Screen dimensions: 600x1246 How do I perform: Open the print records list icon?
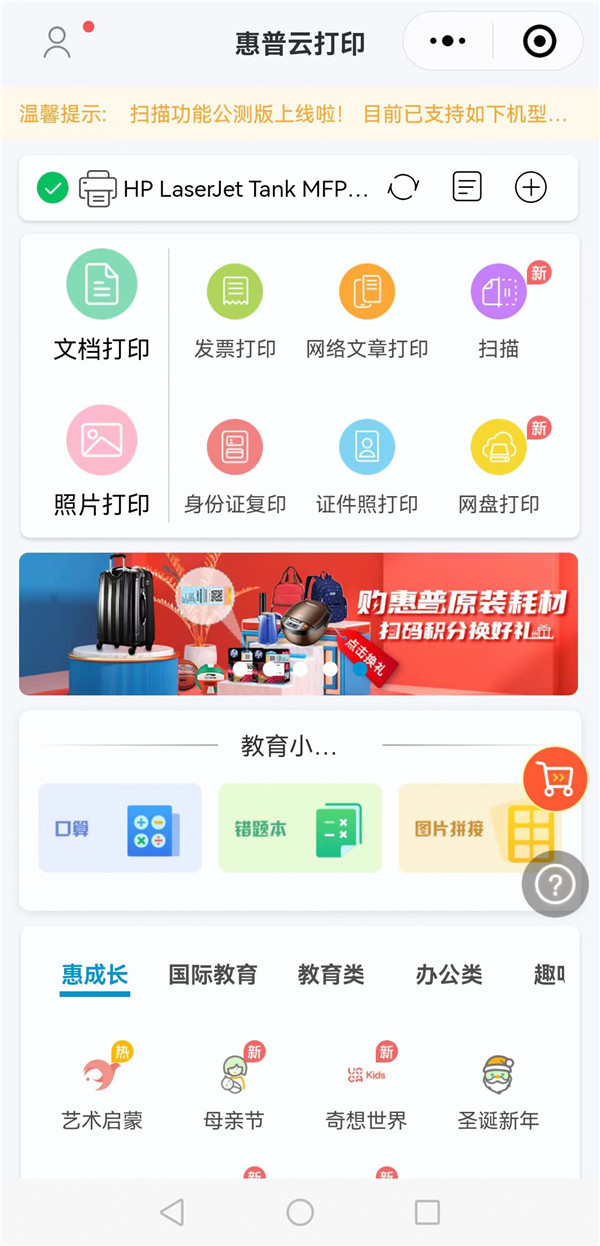click(x=467, y=187)
